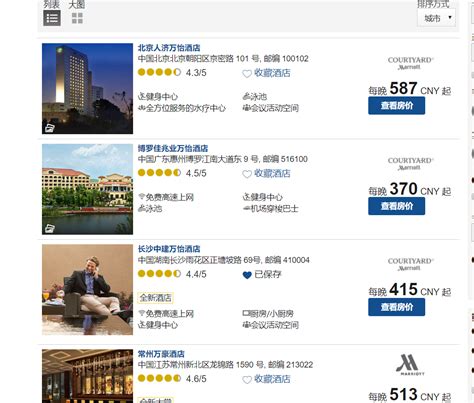Image resolution: width=474 pixels, height=403 pixels.
Task: View room rates for 415 CNY hotel
Action: tap(396, 307)
